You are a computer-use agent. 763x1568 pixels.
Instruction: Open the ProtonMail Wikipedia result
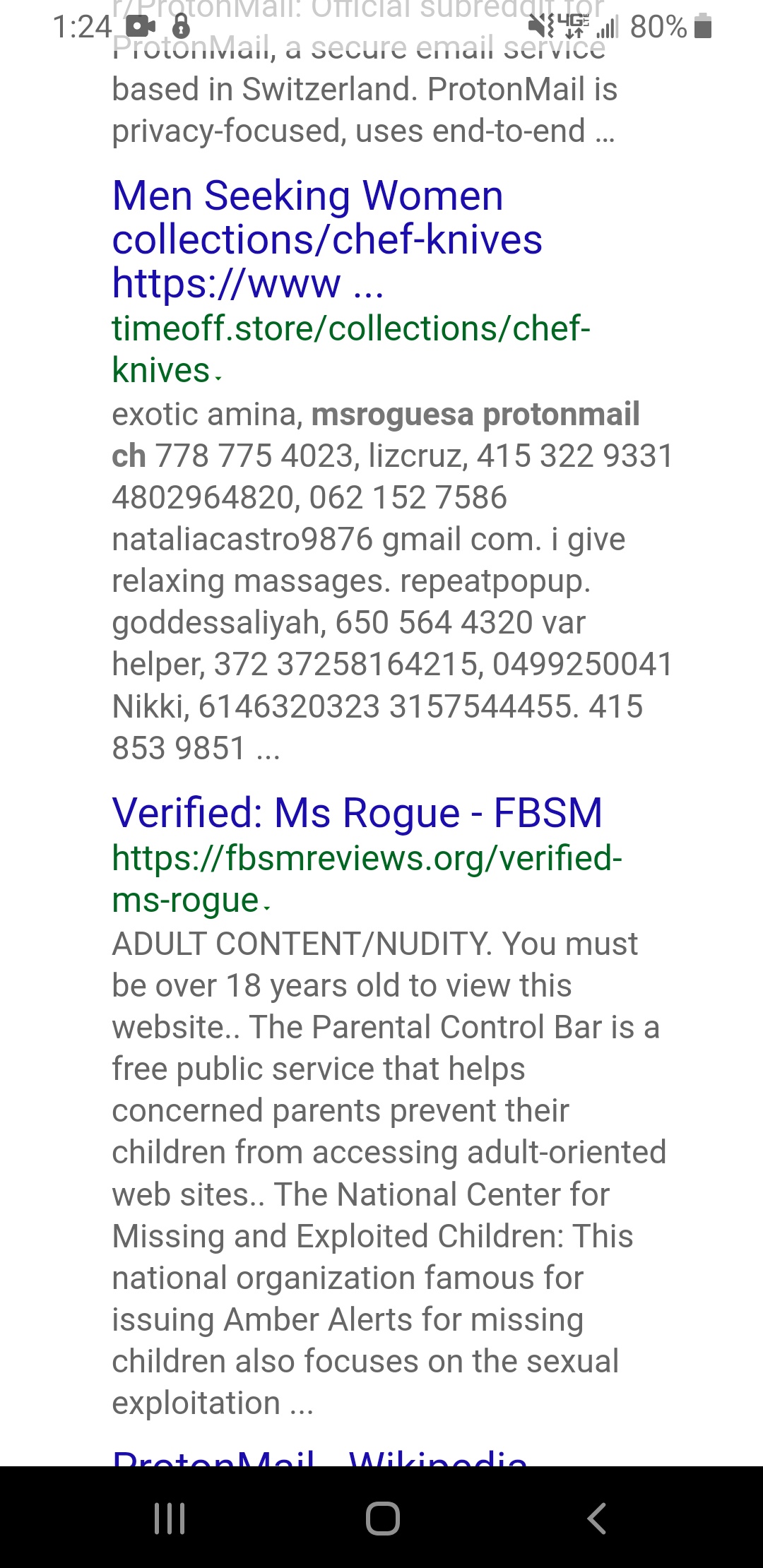click(x=319, y=1456)
